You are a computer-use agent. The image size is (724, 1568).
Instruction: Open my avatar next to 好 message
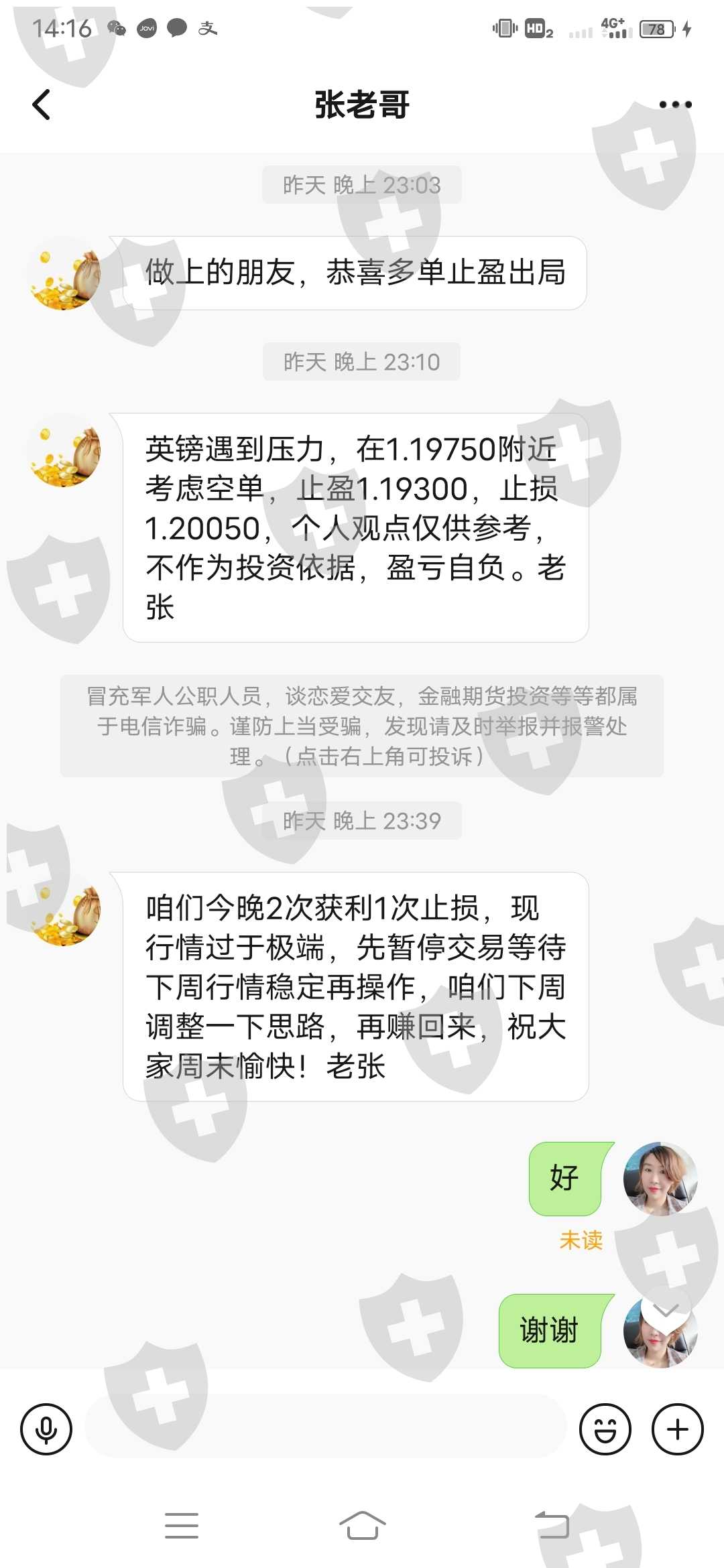click(660, 1179)
